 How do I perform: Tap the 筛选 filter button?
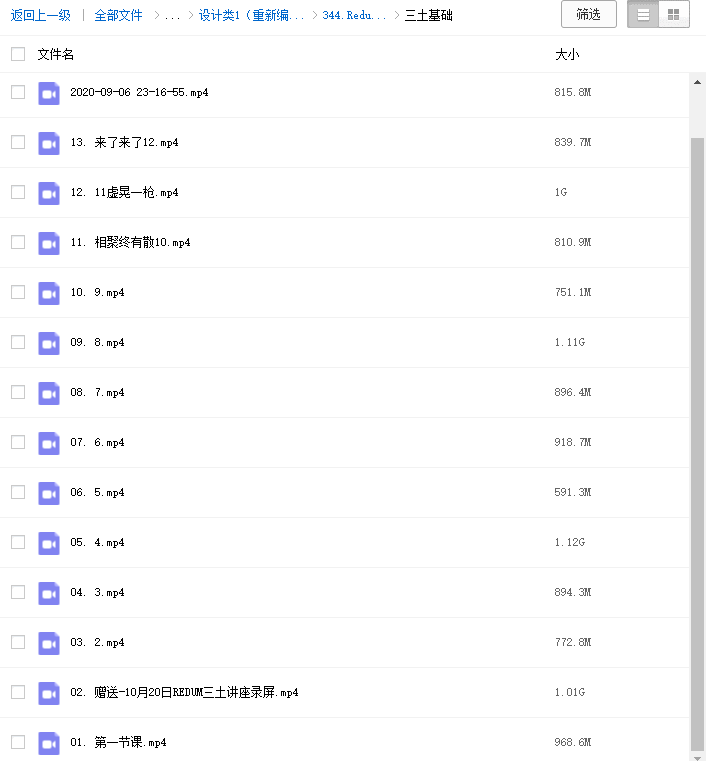(x=589, y=14)
